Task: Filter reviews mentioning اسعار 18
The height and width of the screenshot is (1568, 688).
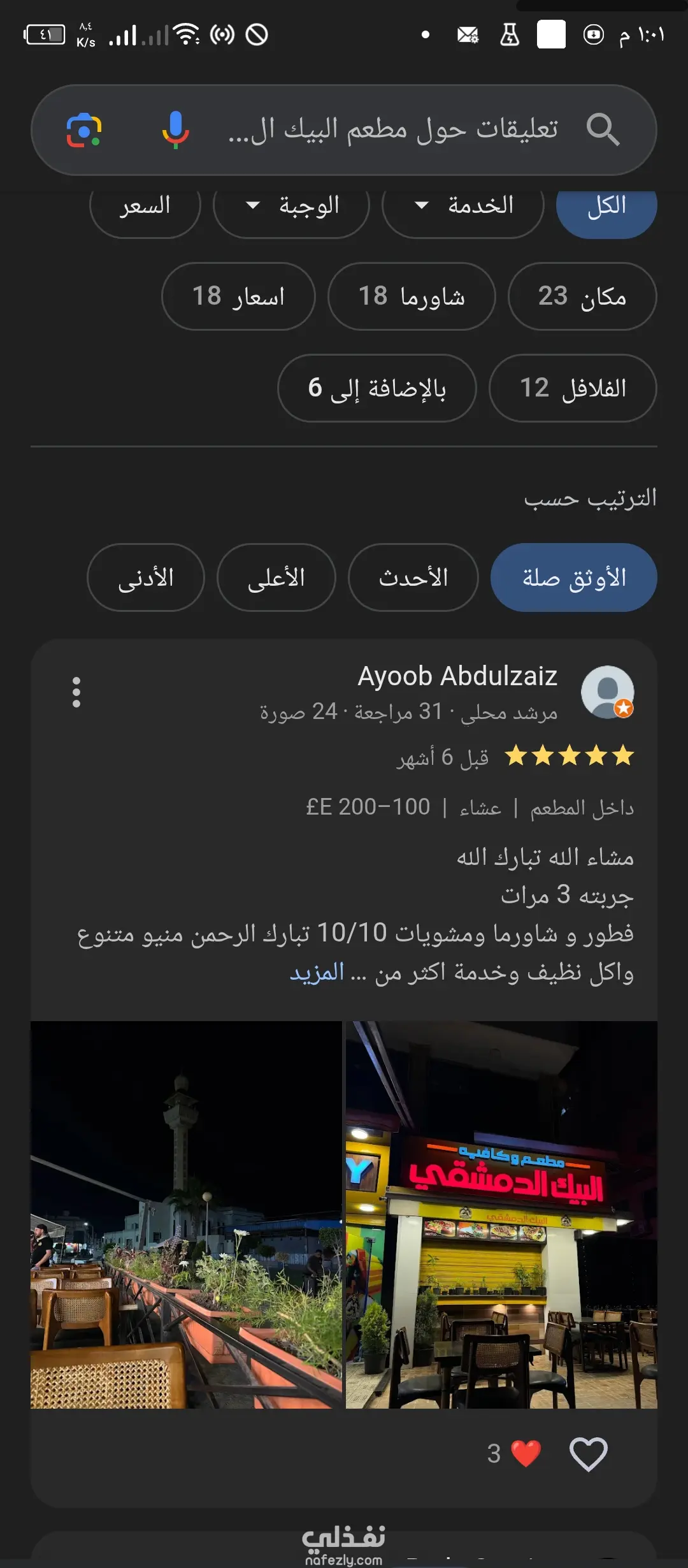Action: point(238,296)
